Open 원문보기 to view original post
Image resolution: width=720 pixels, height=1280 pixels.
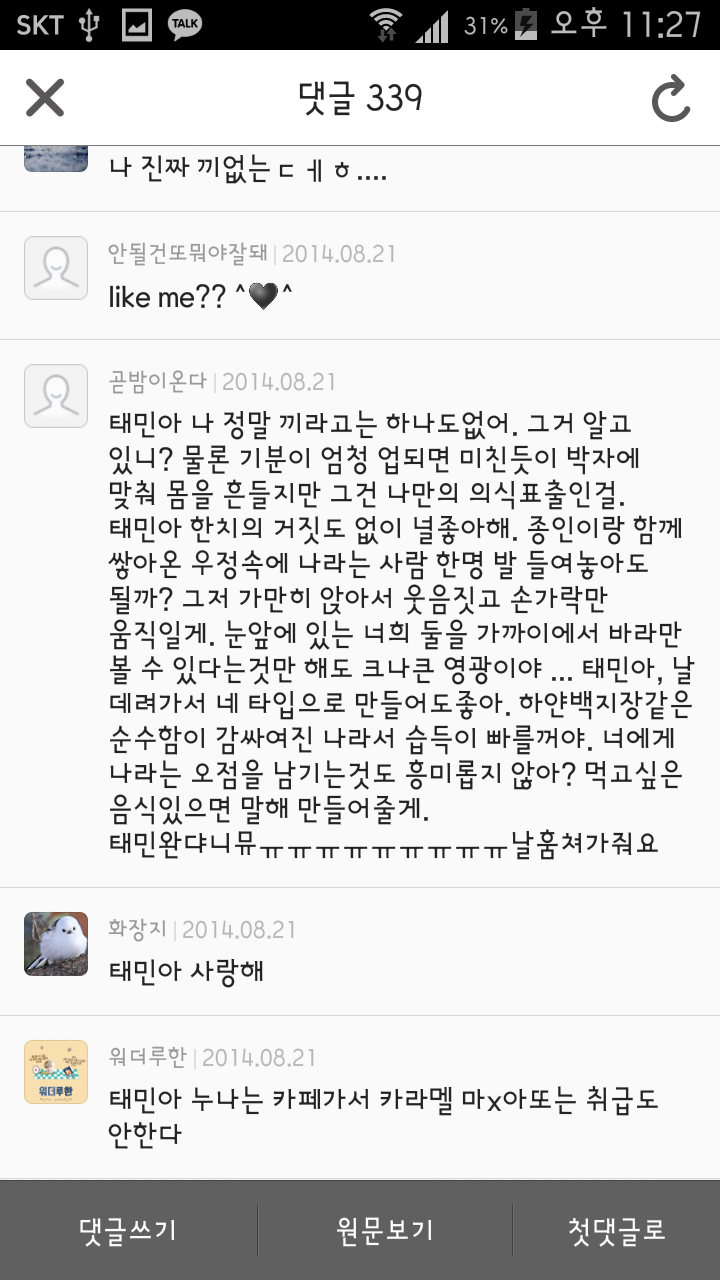pos(385,1230)
